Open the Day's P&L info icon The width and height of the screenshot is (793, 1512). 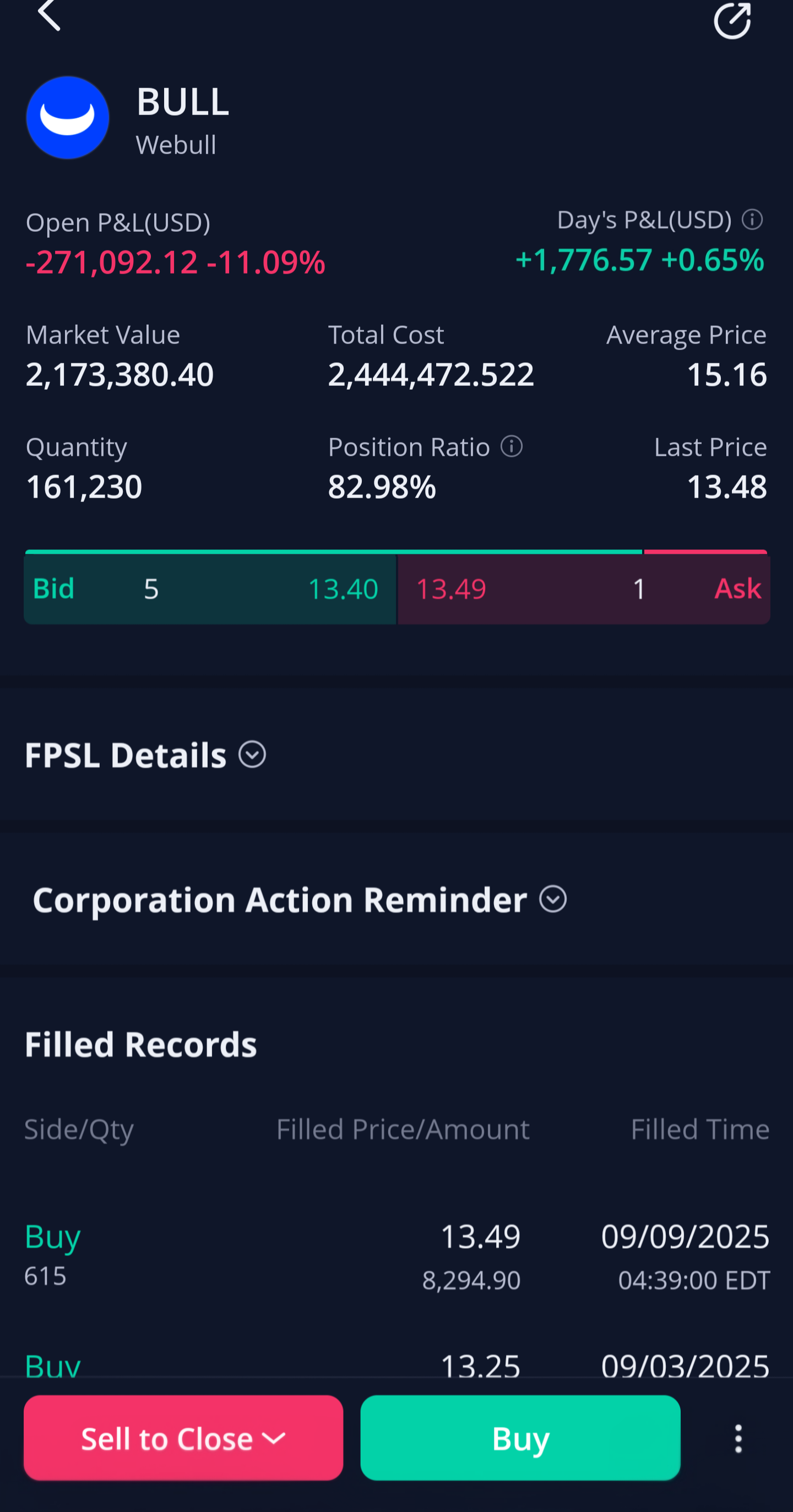tap(752, 220)
